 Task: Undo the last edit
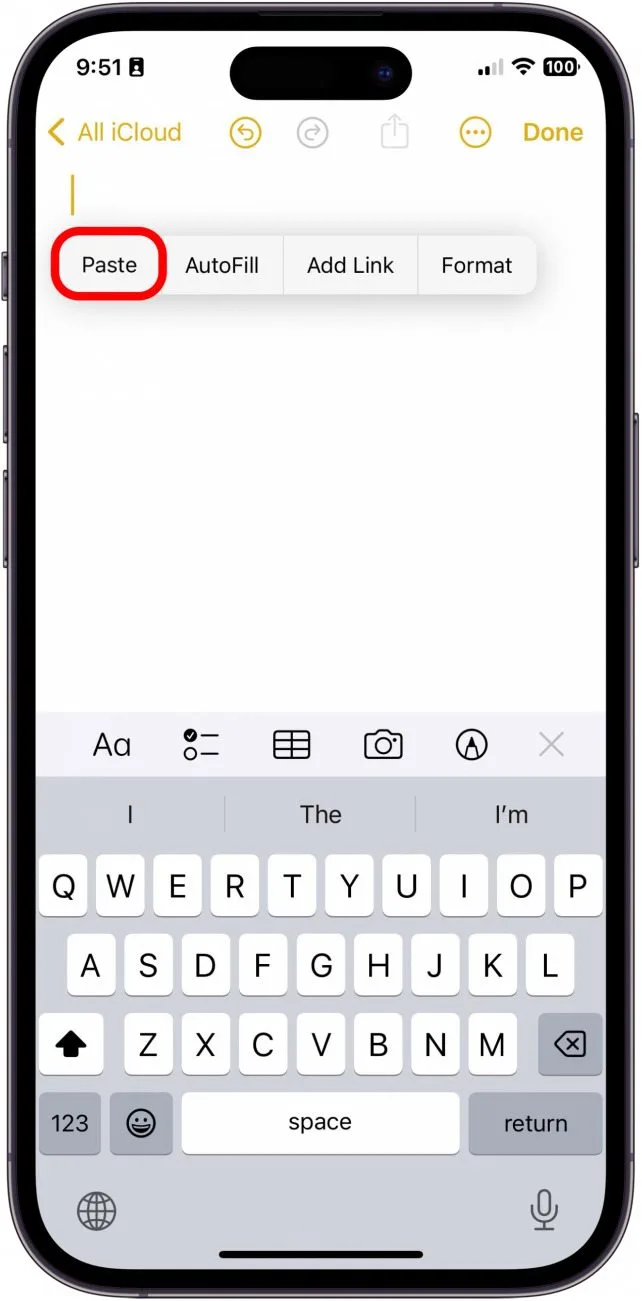(x=246, y=133)
